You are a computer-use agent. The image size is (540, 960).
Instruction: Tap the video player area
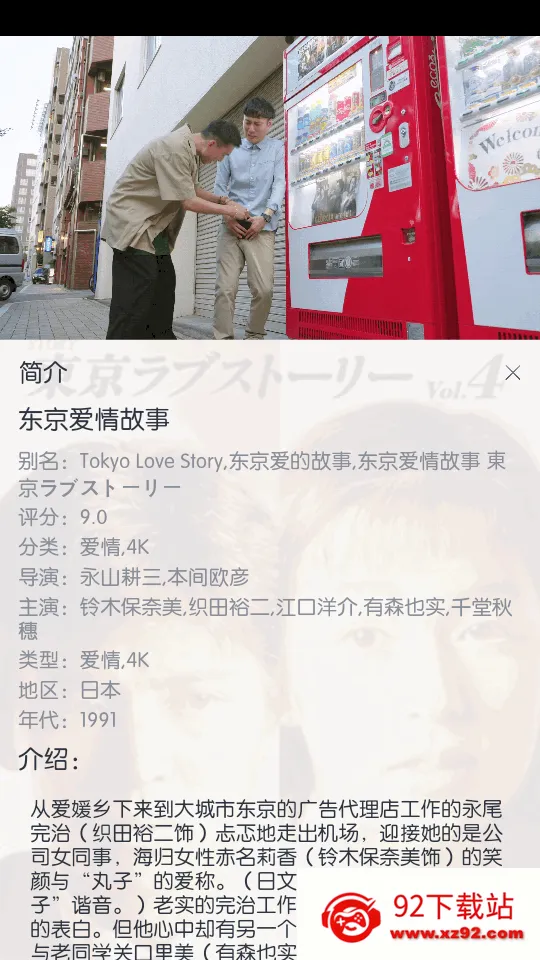tap(270, 187)
